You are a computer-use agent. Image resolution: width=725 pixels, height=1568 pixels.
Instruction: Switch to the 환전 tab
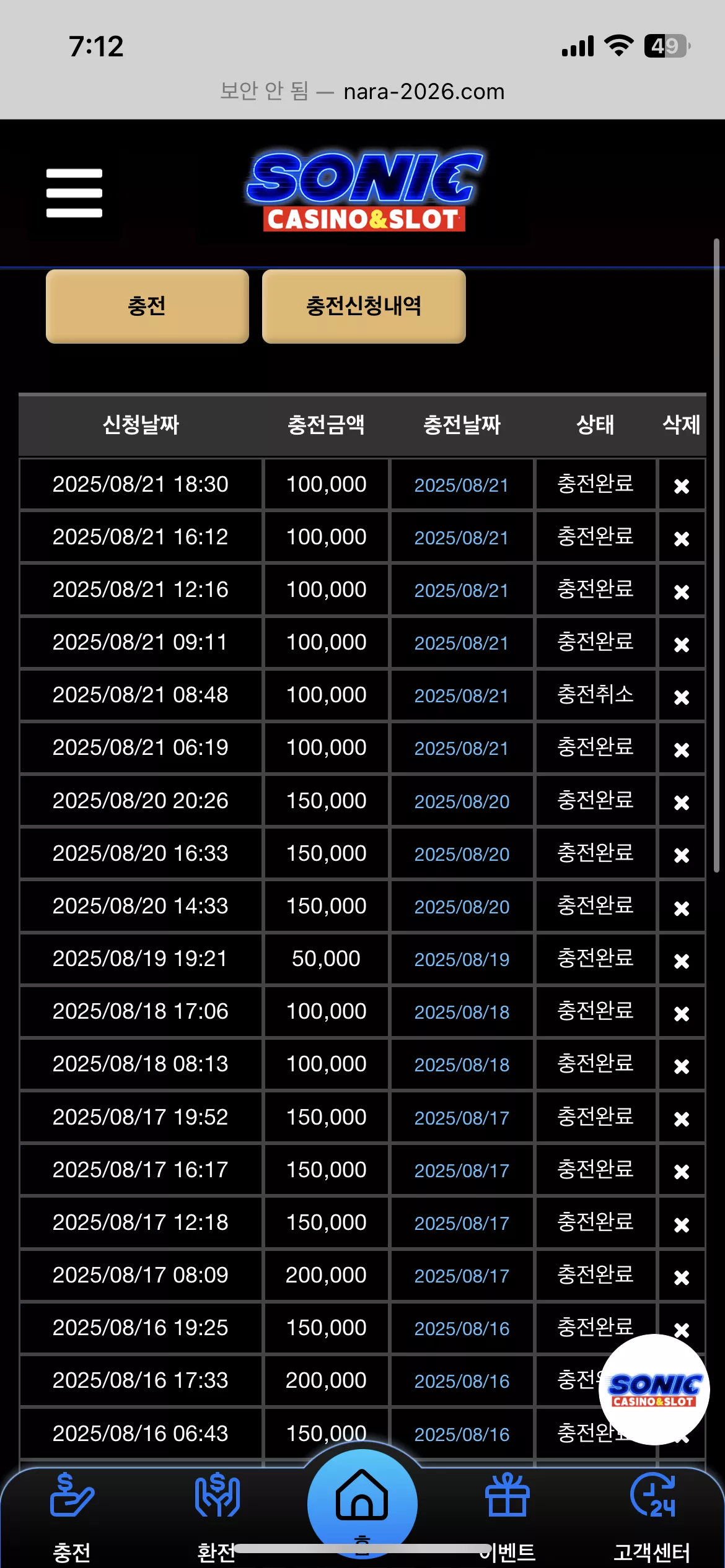pos(217,1517)
